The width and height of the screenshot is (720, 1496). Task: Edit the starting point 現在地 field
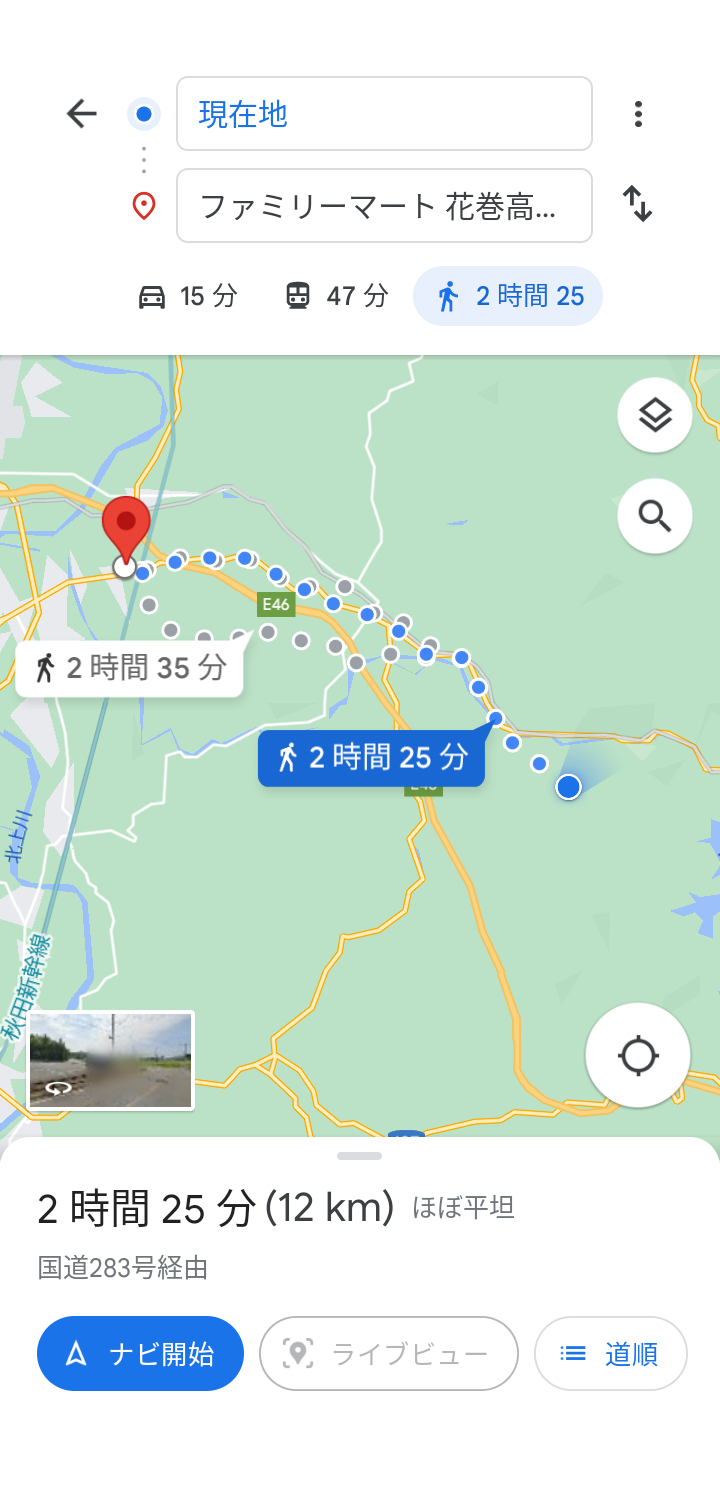click(384, 114)
